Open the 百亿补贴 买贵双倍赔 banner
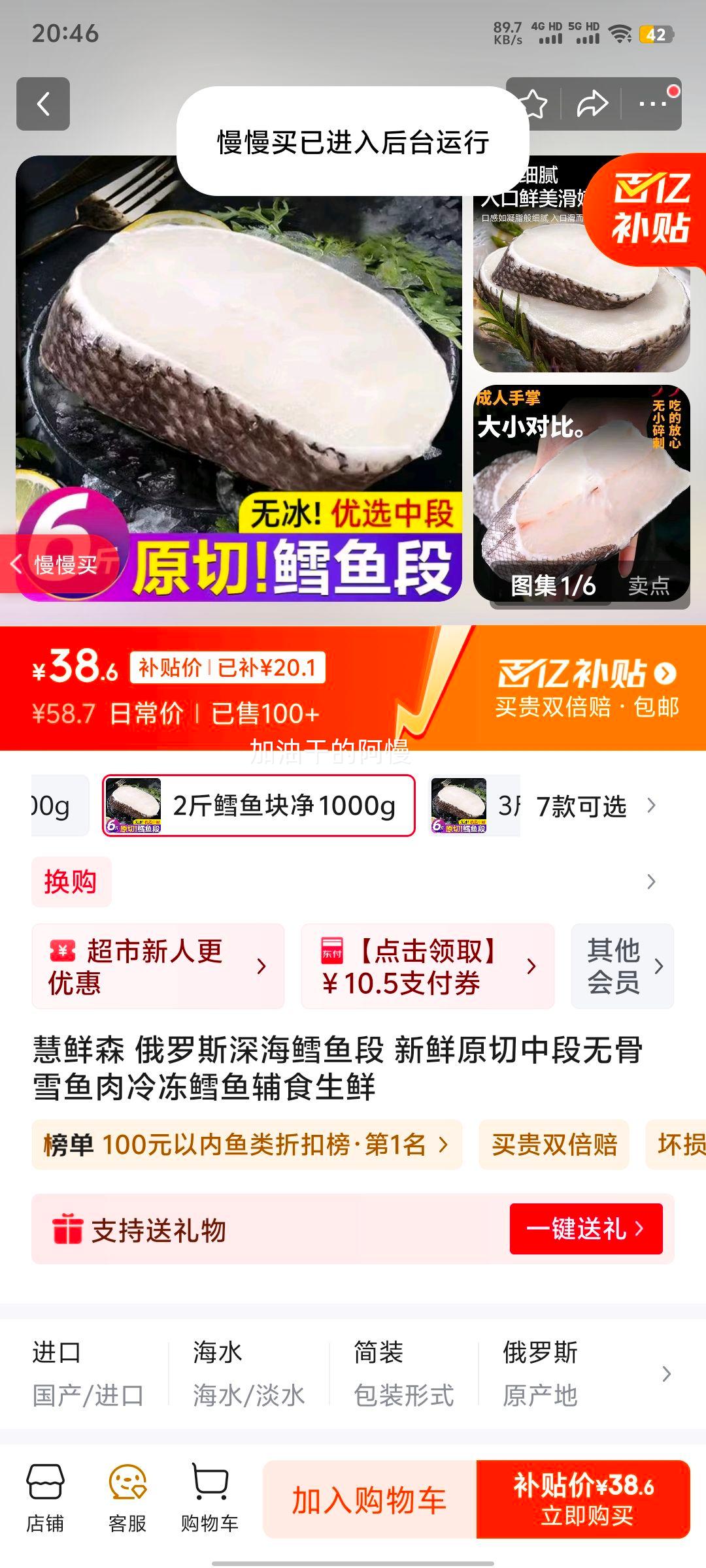706x1568 pixels. [586, 689]
